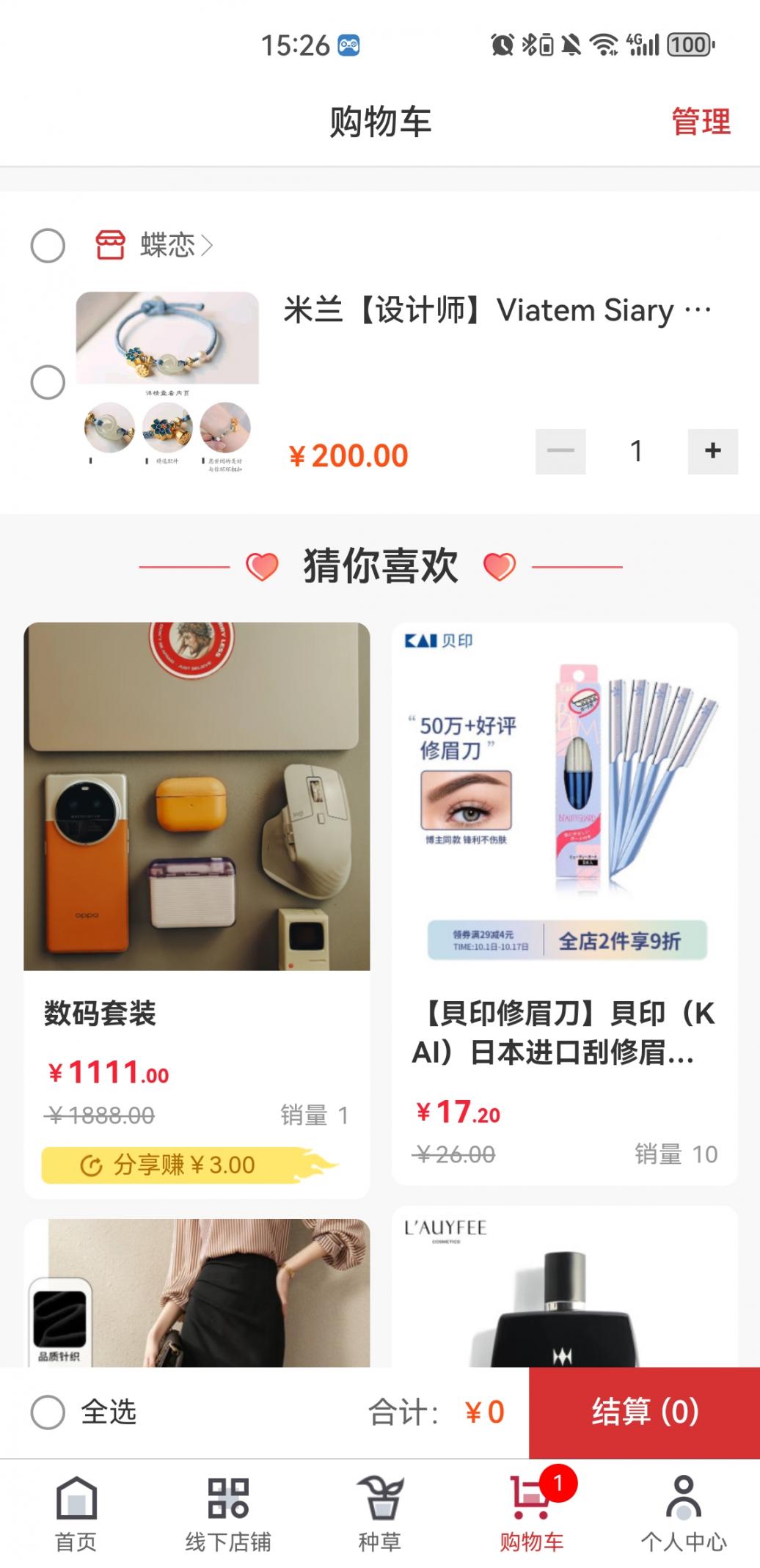Tap 结算 to check out
Image resolution: width=760 pixels, height=1568 pixels.
pos(644,1412)
